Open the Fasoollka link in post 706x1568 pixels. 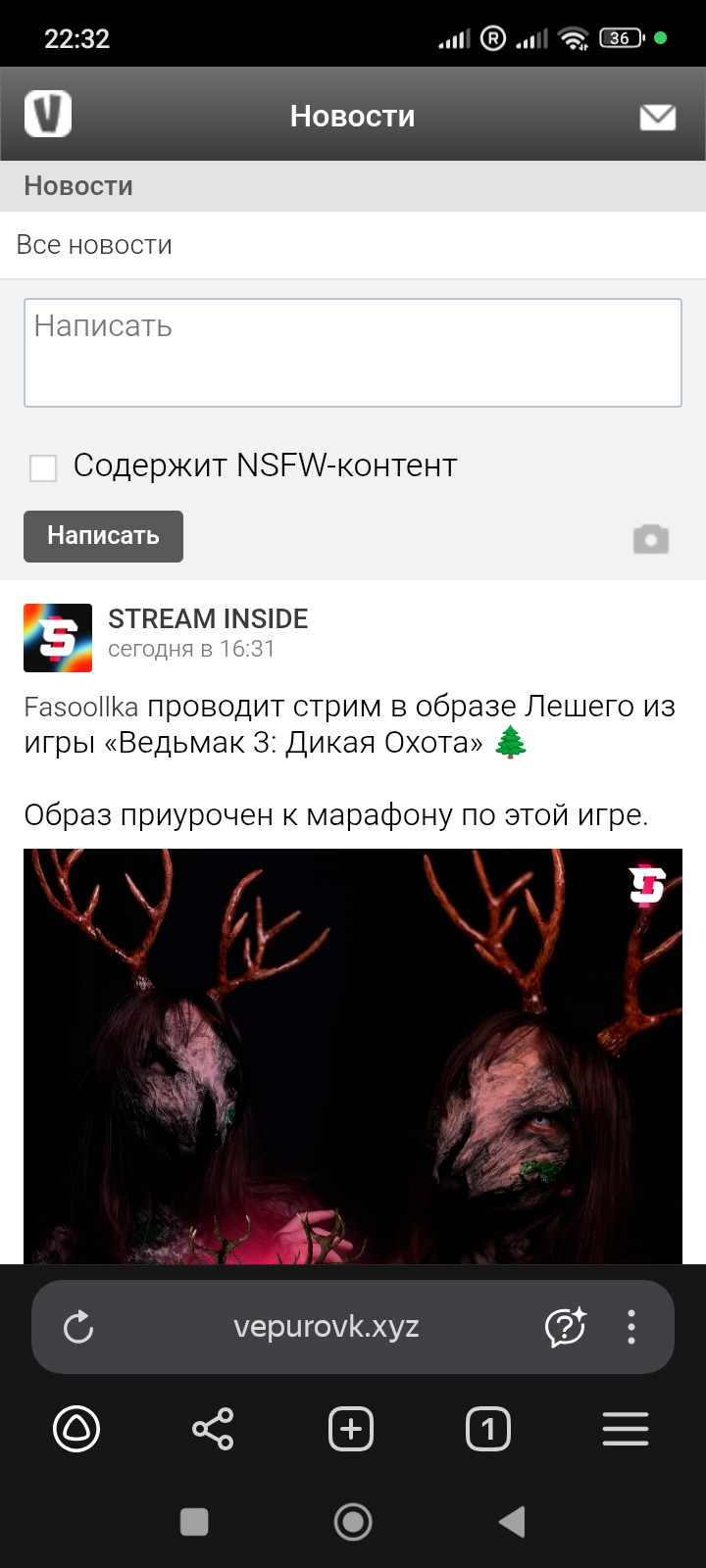pos(80,707)
